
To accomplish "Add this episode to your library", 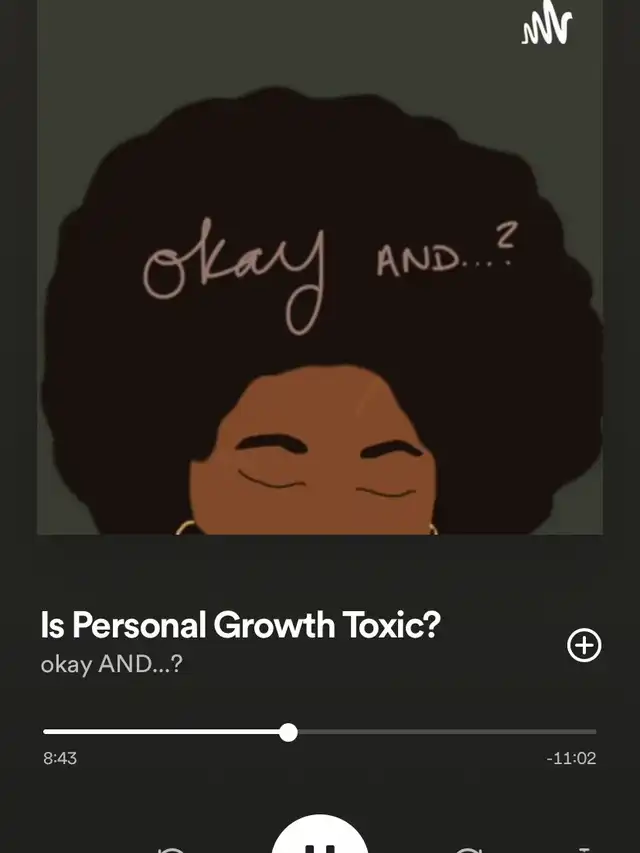I will [584, 646].
